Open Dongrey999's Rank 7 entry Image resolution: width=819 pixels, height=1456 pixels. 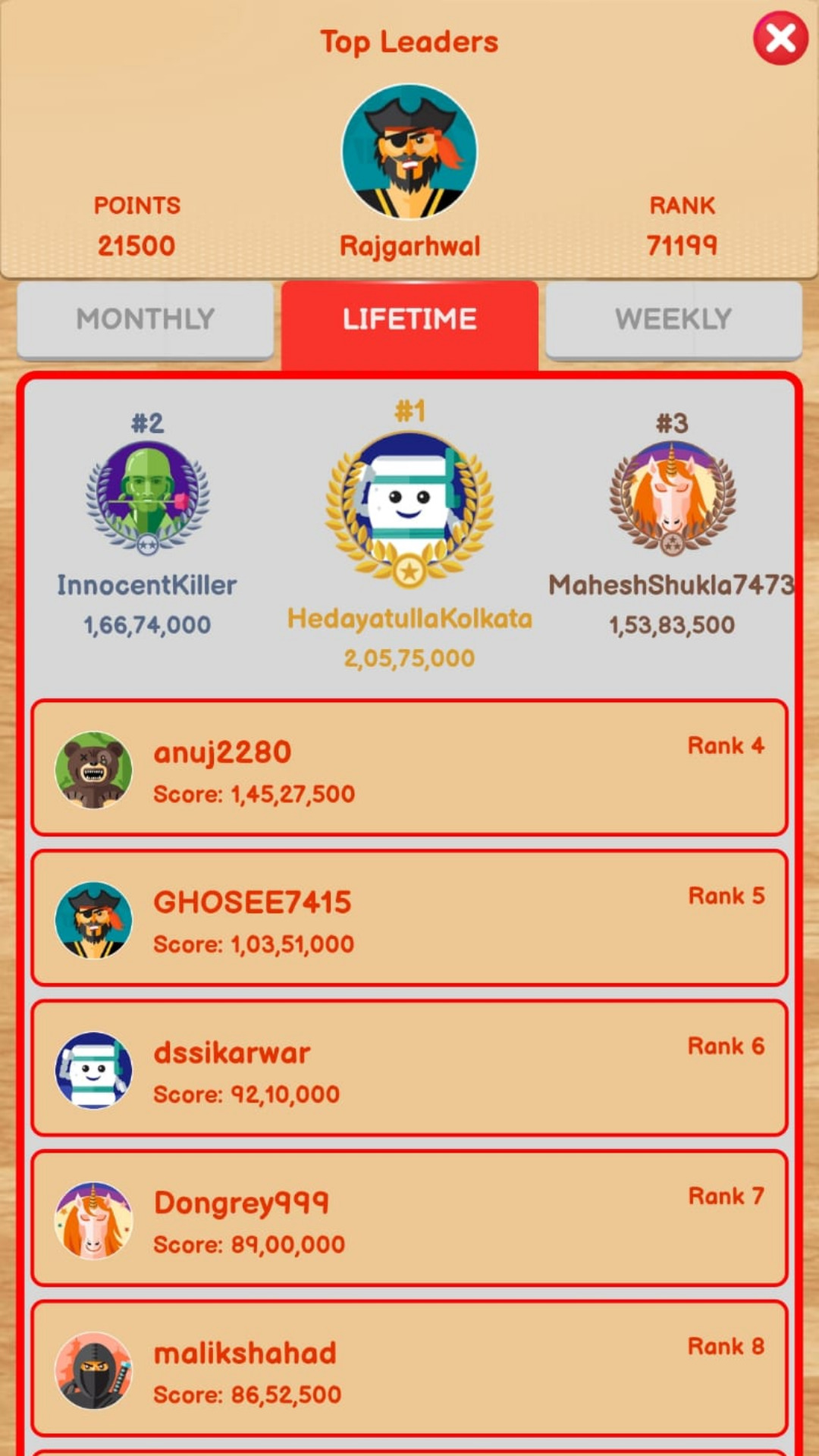pyautogui.click(x=409, y=1219)
